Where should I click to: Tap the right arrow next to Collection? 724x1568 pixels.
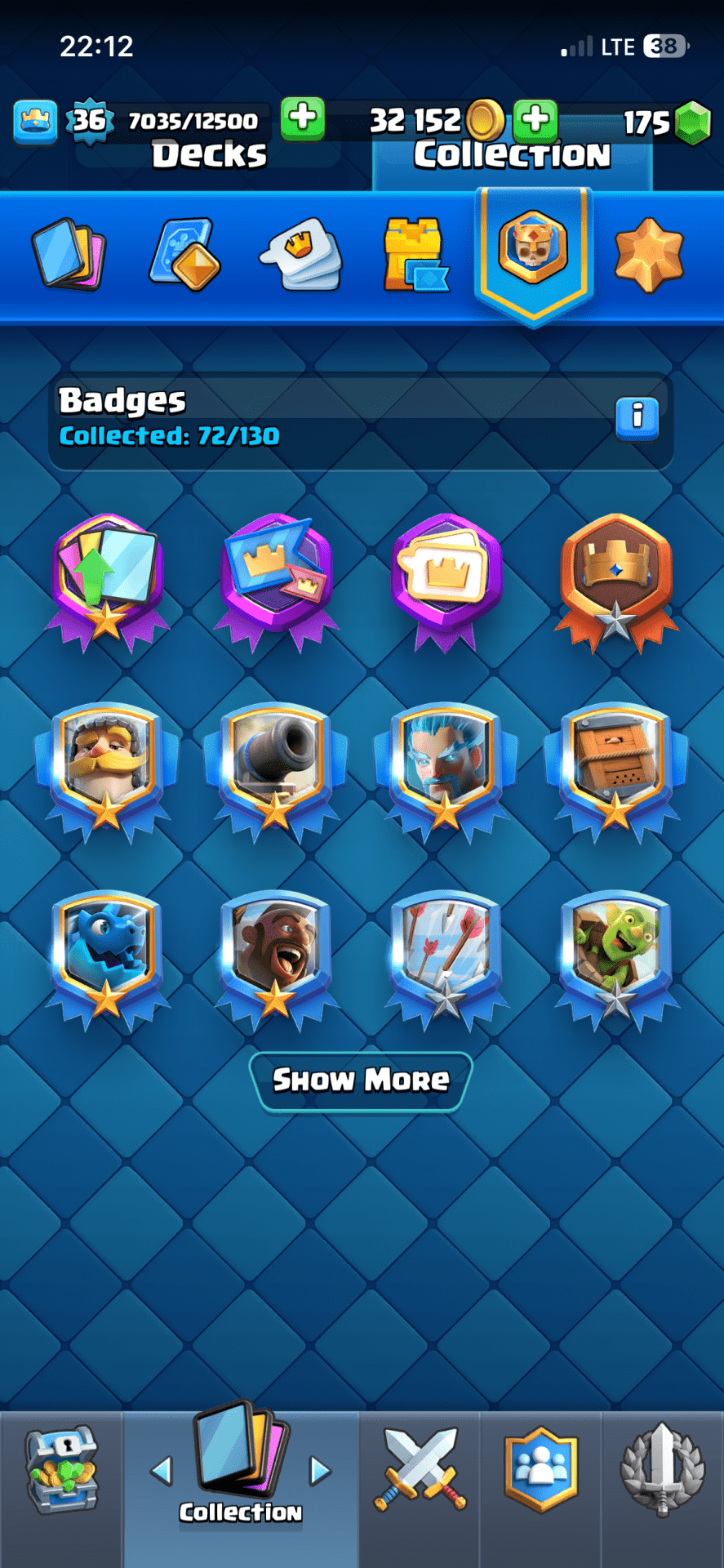[321, 1471]
